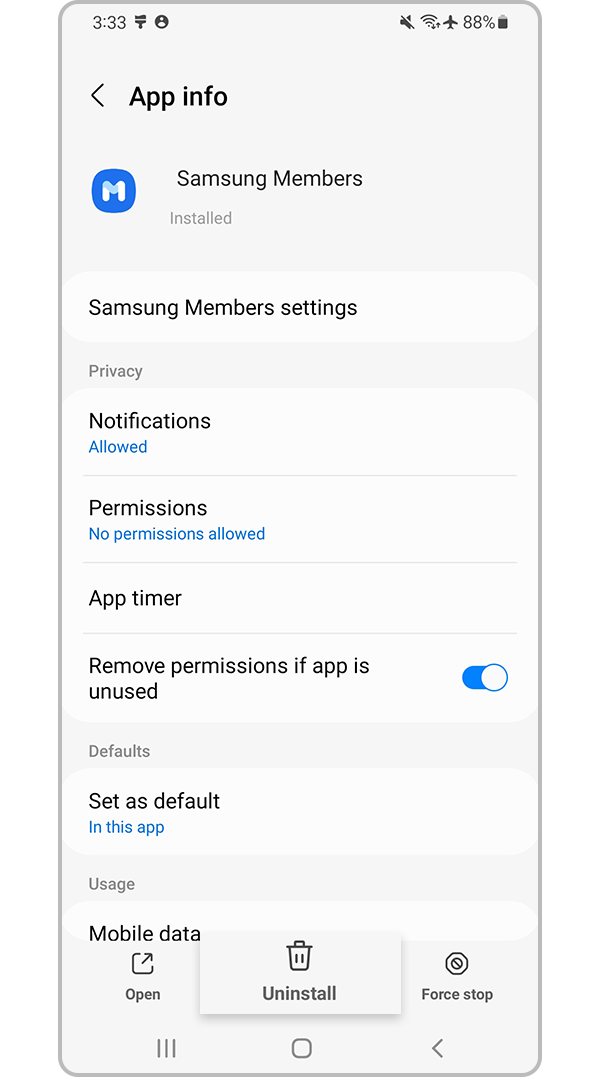Force stop the app
The image size is (600, 1077).
point(456,976)
